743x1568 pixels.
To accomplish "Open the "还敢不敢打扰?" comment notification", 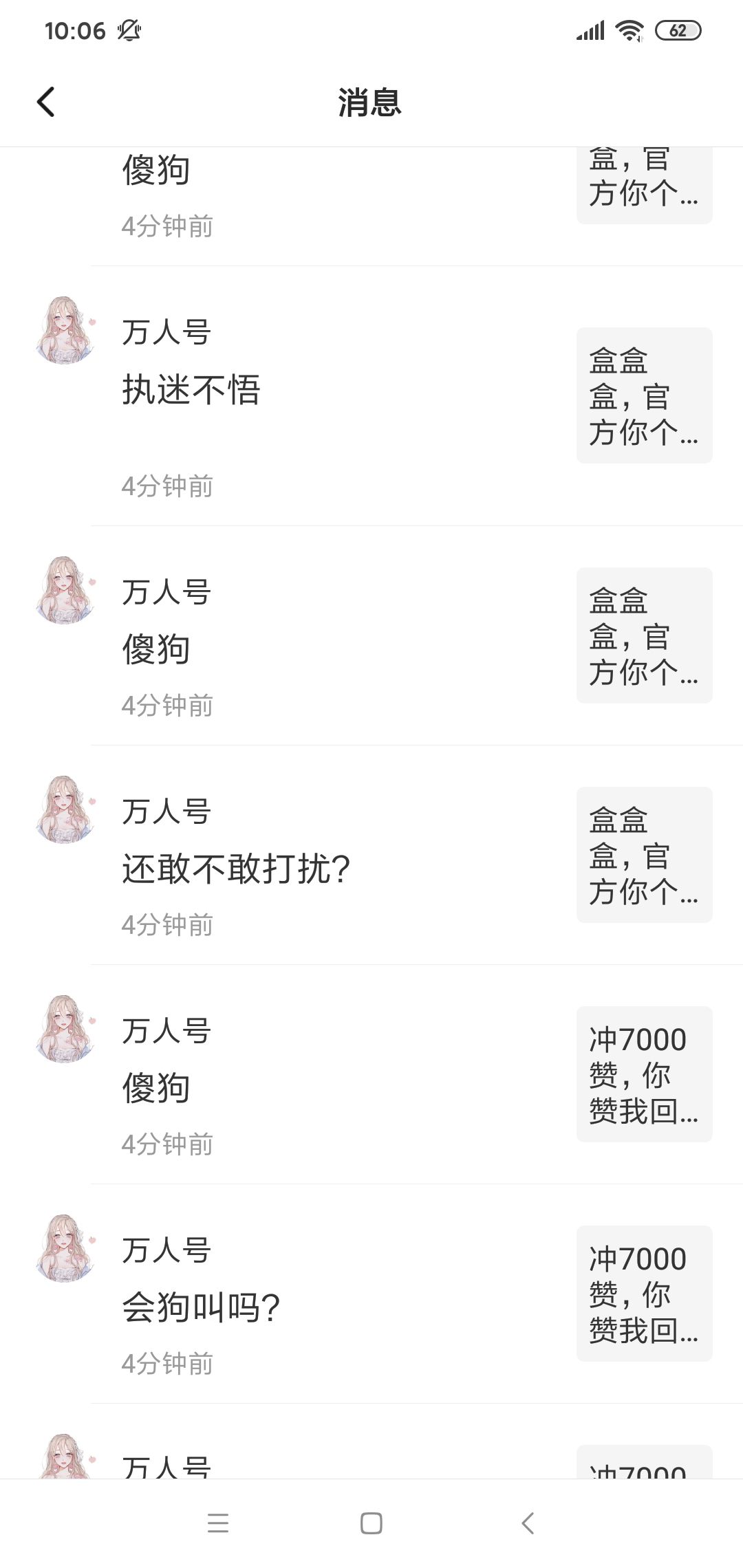I will pyautogui.click(x=236, y=869).
